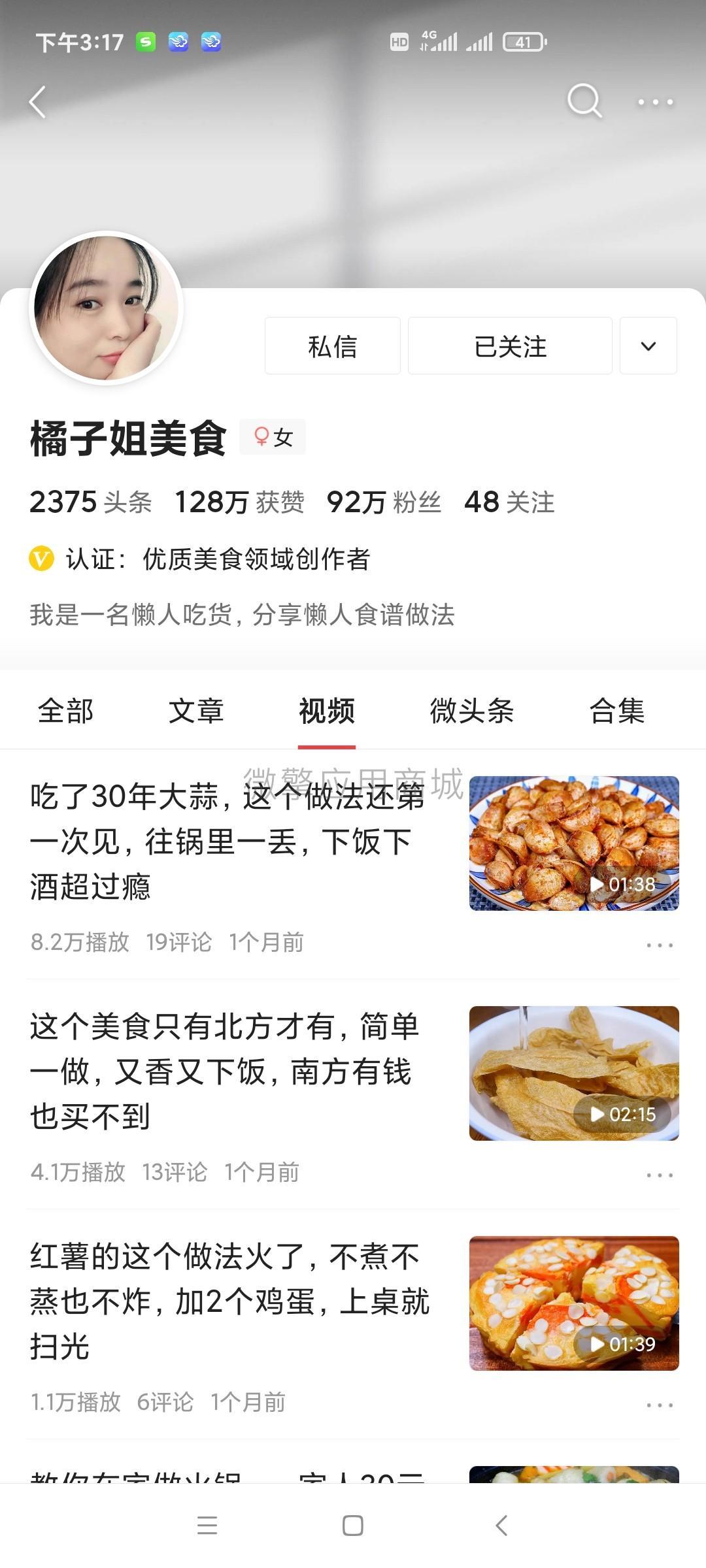Open more options for the 4.1万播放 video
This screenshot has height=1568, width=706.
[x=659, y=1175]
